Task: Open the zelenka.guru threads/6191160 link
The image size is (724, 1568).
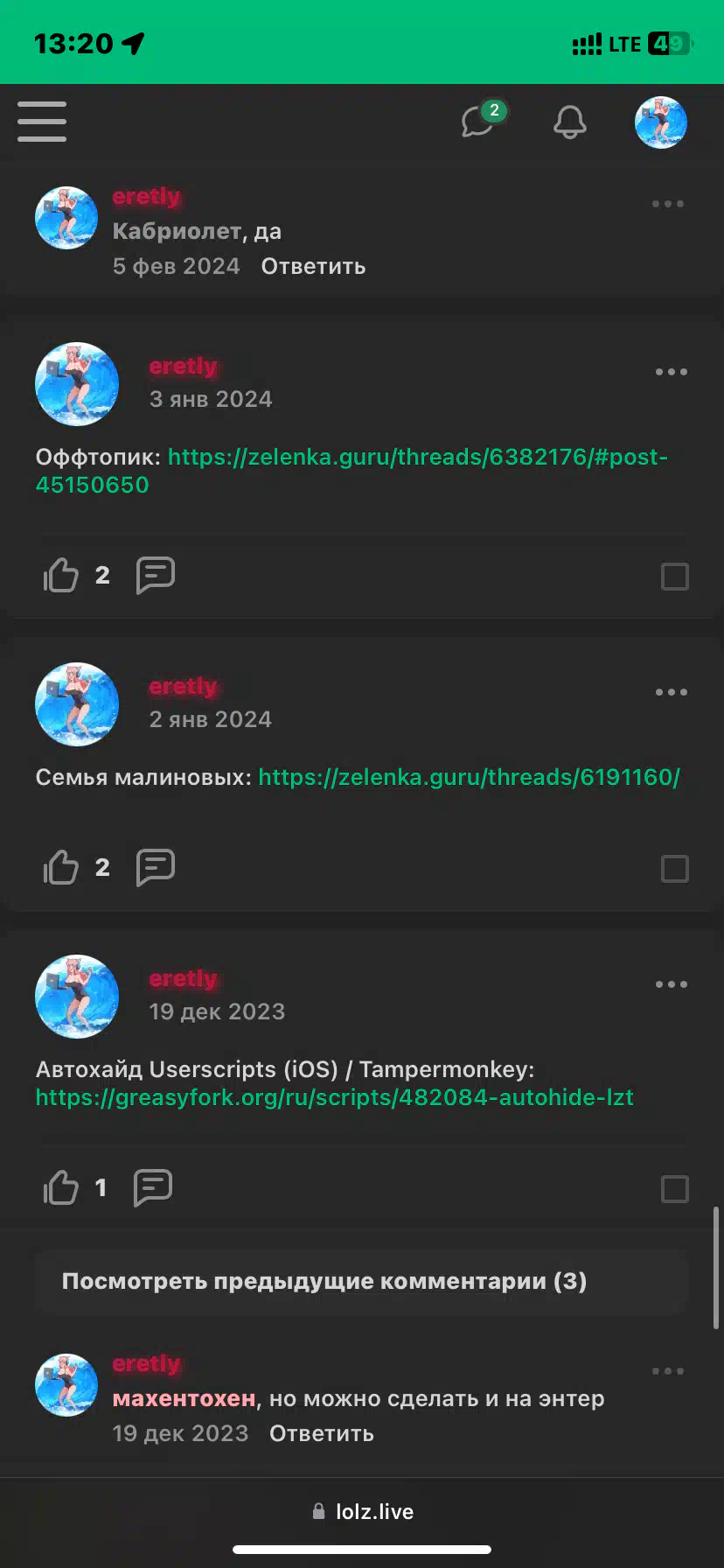Action: (x=469, y=777)
